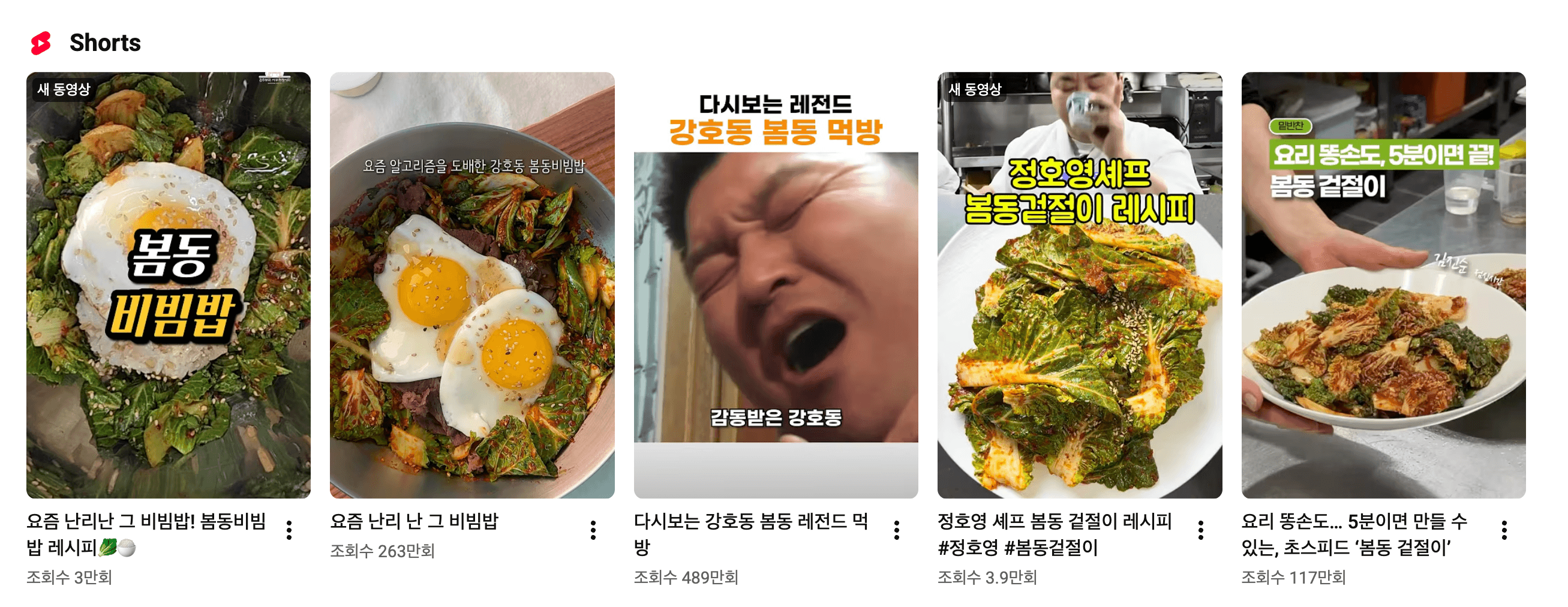Screen dimensions: 1568x607
Task: Open more options for 요리 똥손도 short
Action: (1504, 530)
